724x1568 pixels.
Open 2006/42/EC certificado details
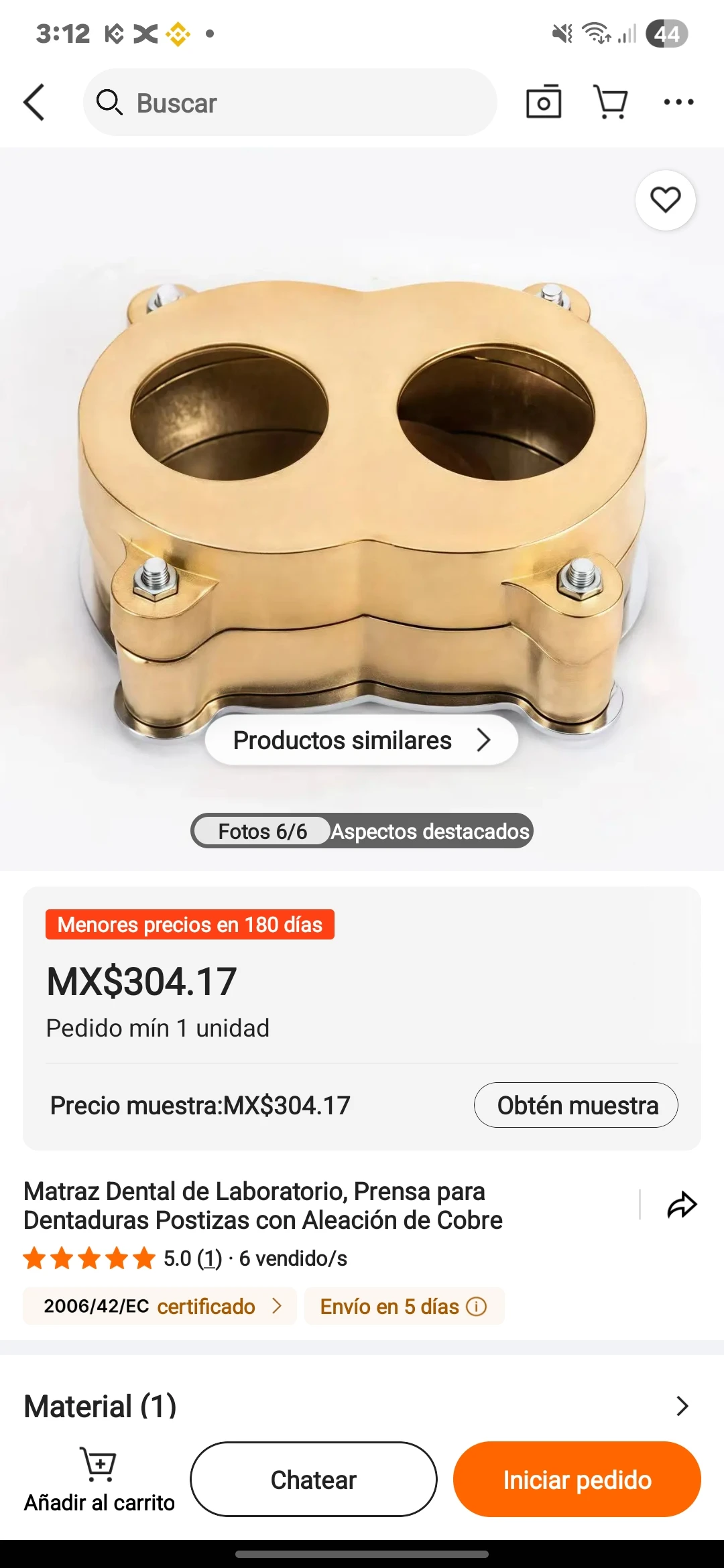pyautogui.click(x=160, y=1306)
